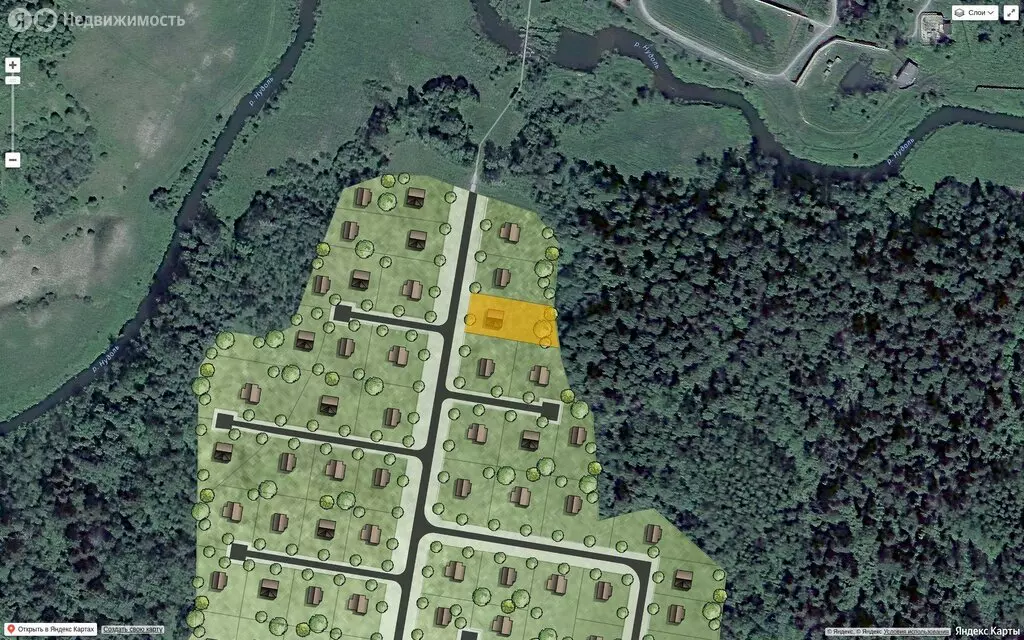This screenshot has height=640, width=1024.
Task: Select the orange highlighted land plot
Action: click(511, 320)
